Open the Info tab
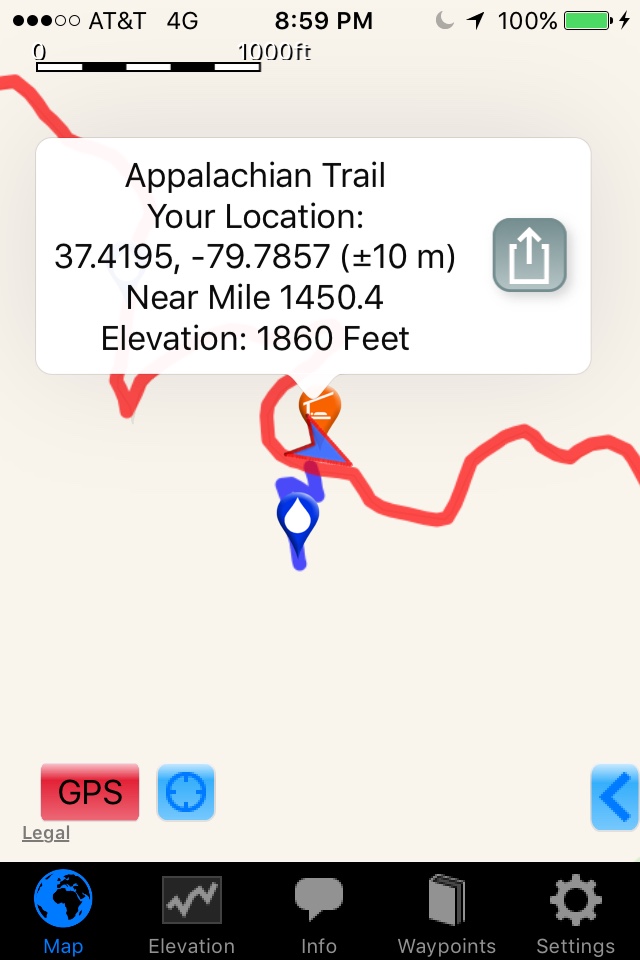This screenshot has height=960, width=640. pyautogui.click(x=318, y=914)
